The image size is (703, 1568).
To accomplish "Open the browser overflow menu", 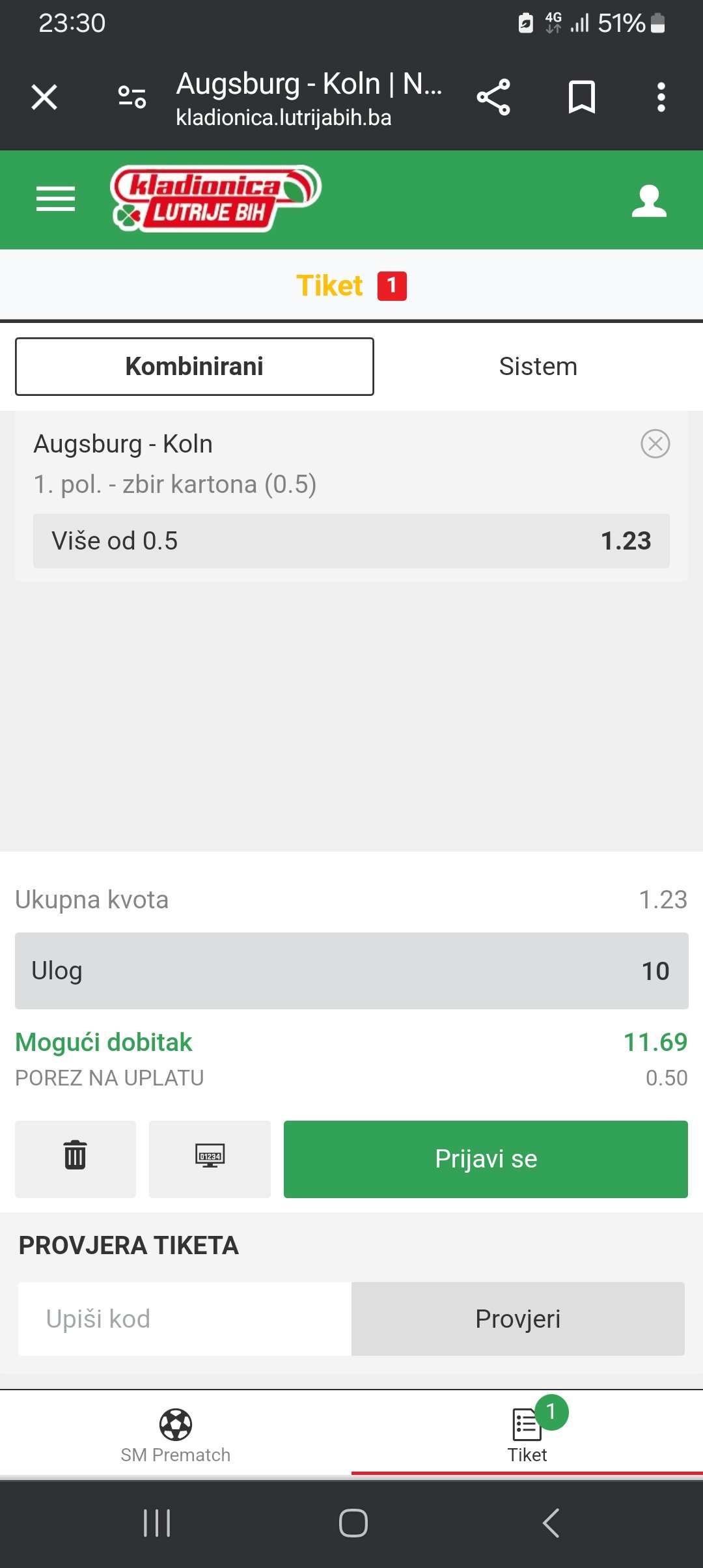I will coord(661,98).
